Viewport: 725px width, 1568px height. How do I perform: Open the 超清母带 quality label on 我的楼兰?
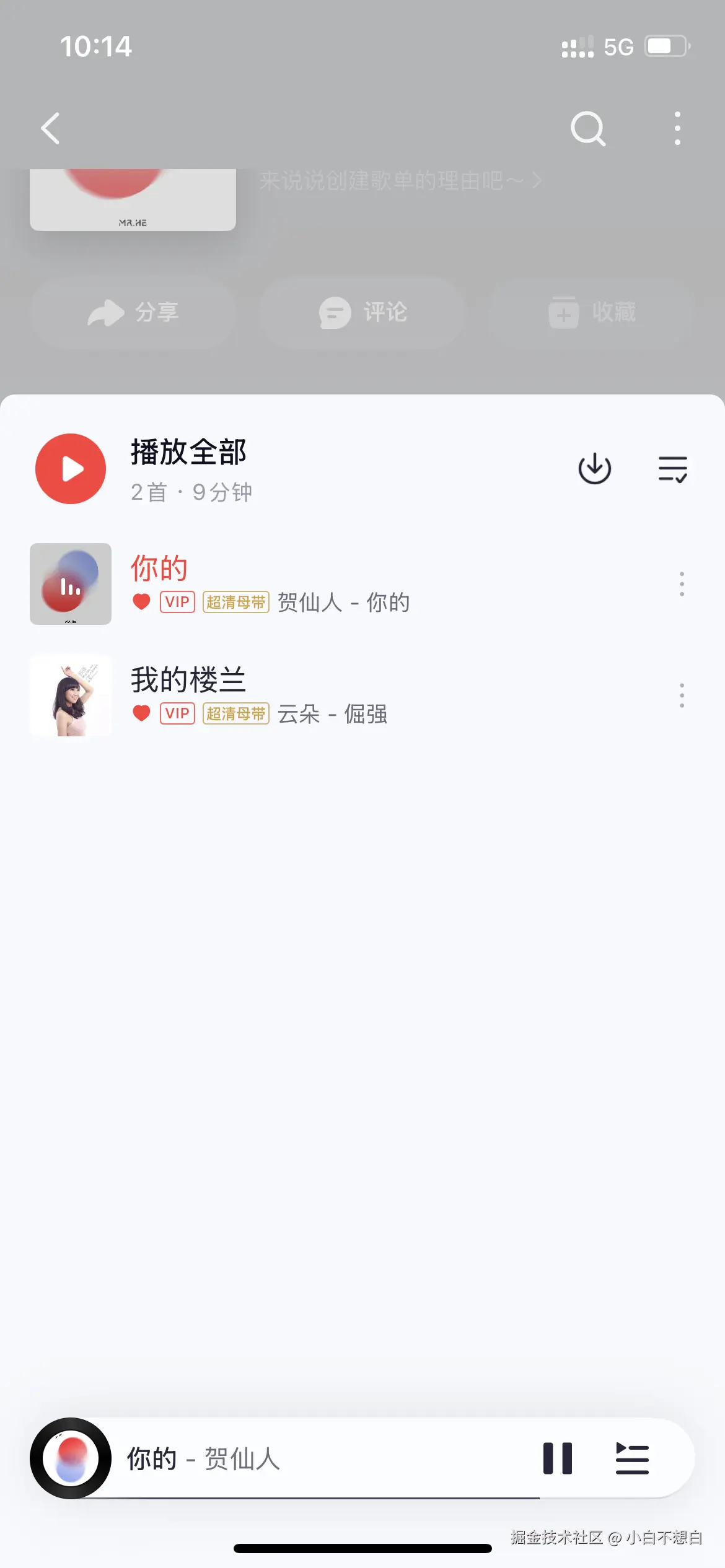pyautogui.click(x=235, y=713)
